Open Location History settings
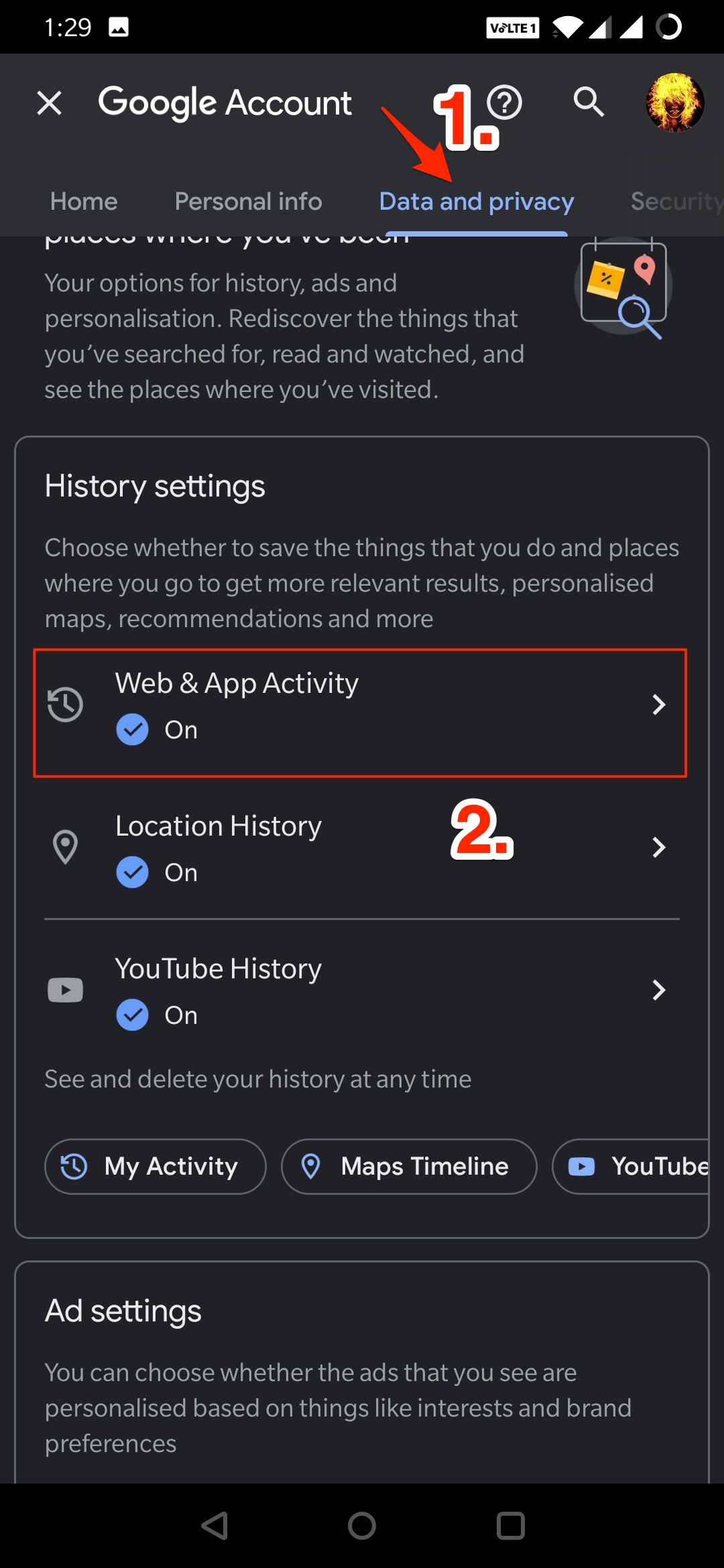This screenshot has width=724, height=1568. click(x=361, y=848)
